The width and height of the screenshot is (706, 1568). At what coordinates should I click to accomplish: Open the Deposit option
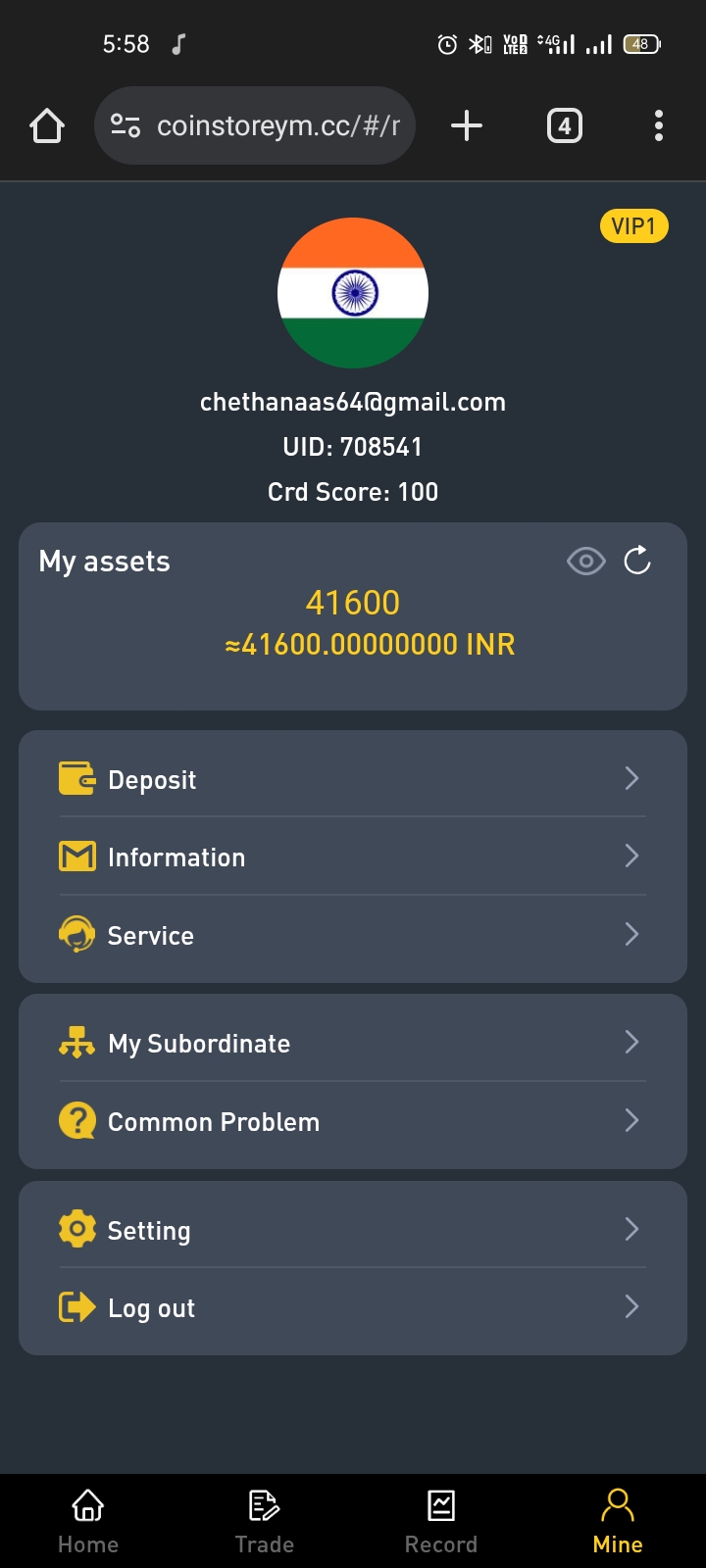(x=353, y=779)
